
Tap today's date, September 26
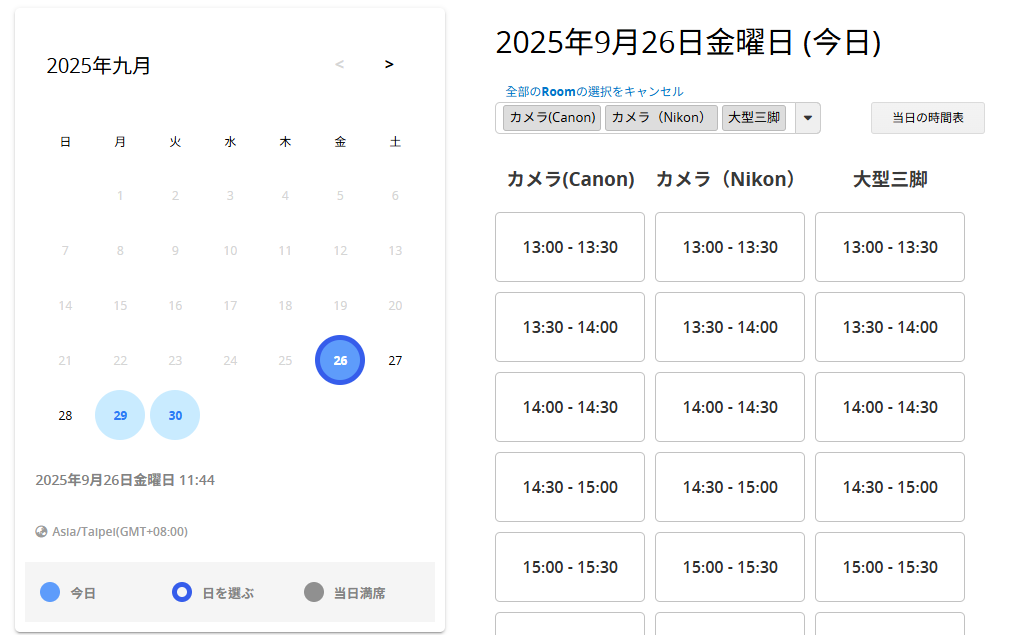(340, 360)
